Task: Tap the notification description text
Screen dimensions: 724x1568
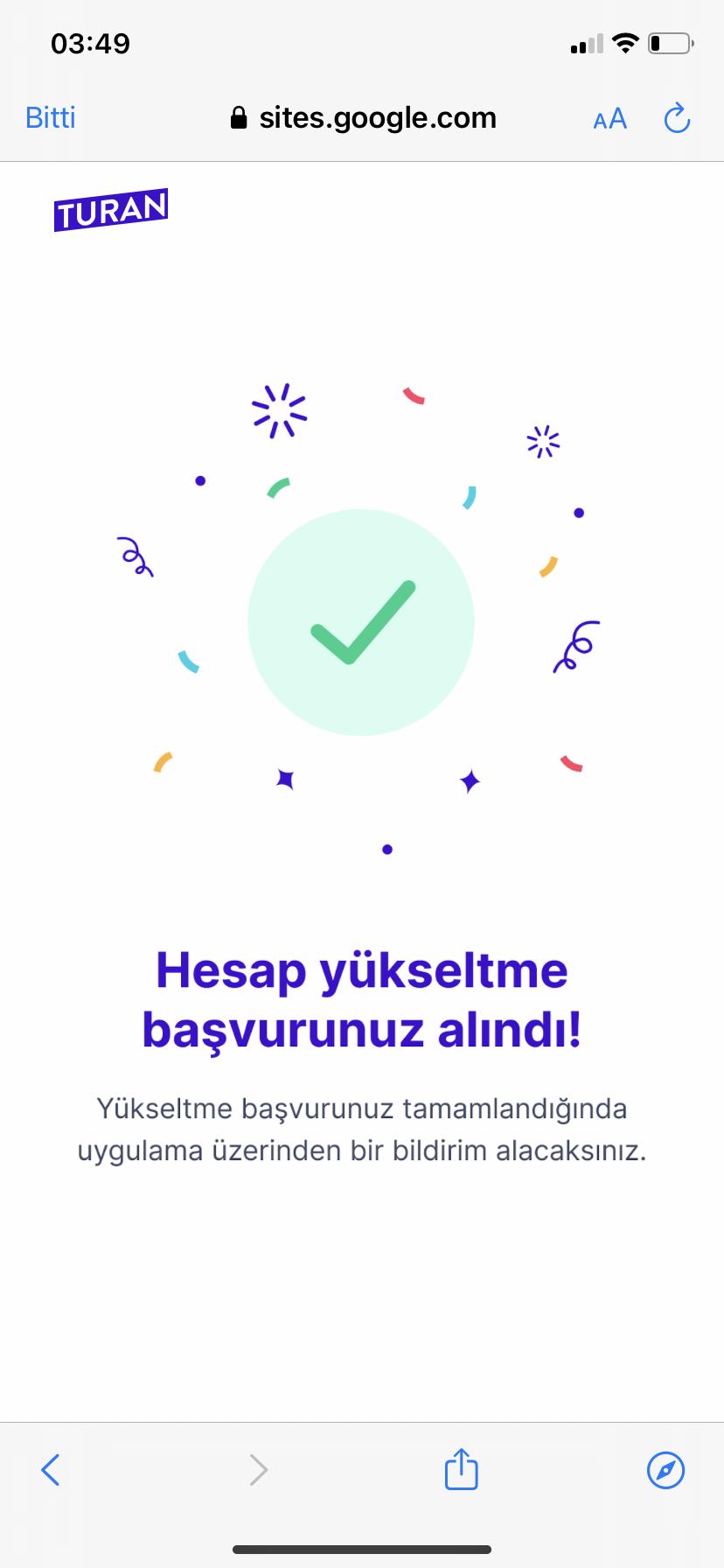Action: tap(361, 1129)
